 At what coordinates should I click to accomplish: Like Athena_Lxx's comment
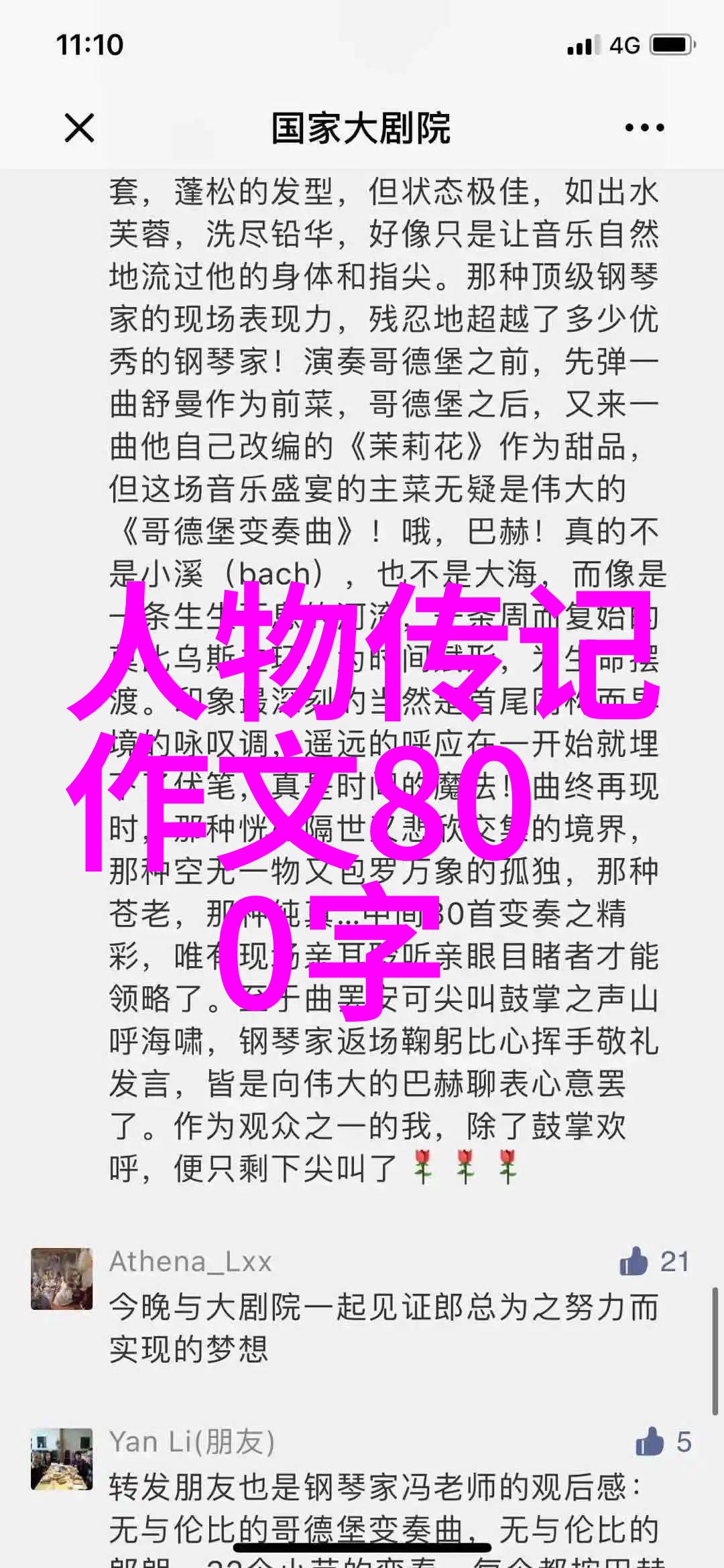634,1262
